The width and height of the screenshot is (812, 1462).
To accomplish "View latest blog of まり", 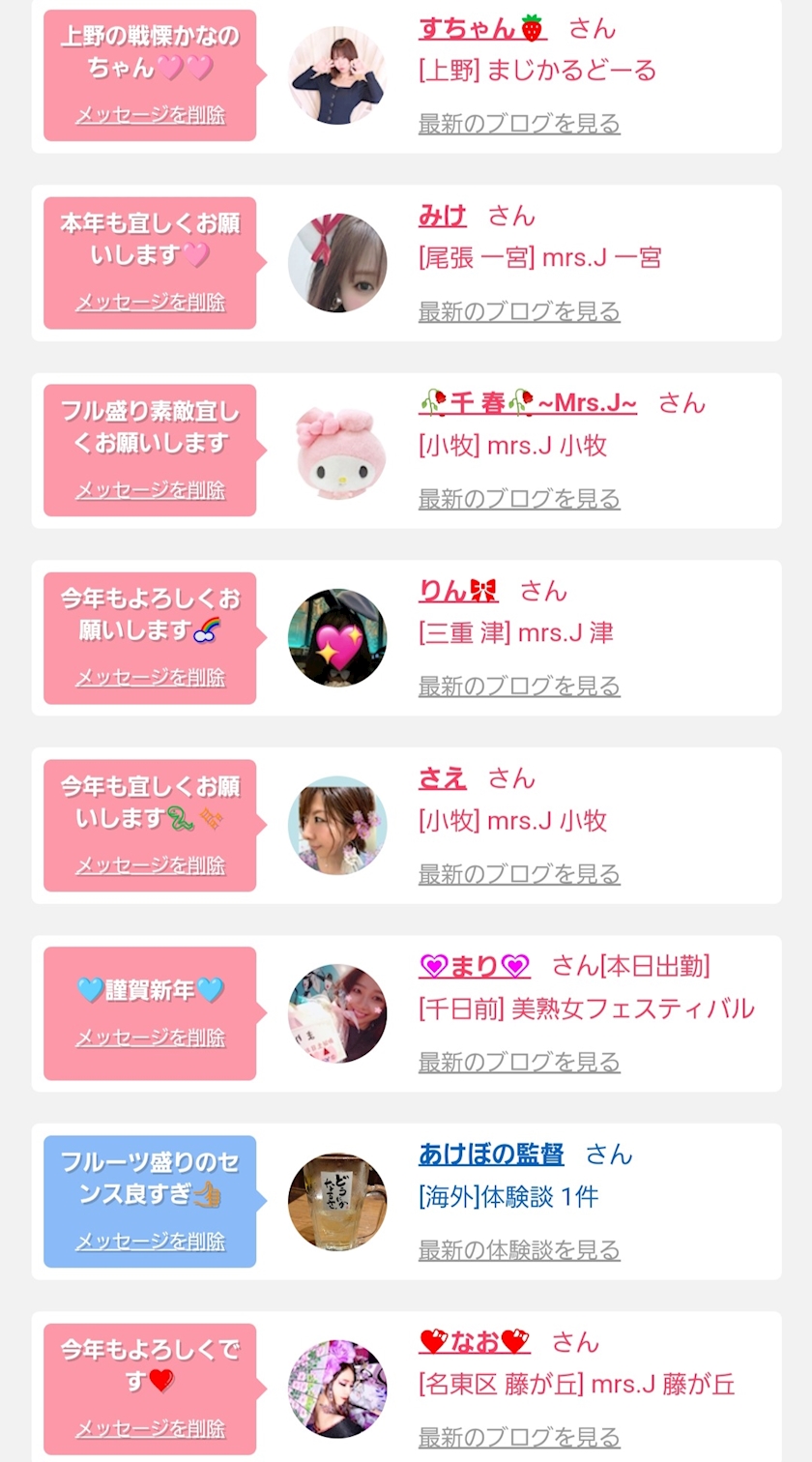I will (x=519, y=1062).
